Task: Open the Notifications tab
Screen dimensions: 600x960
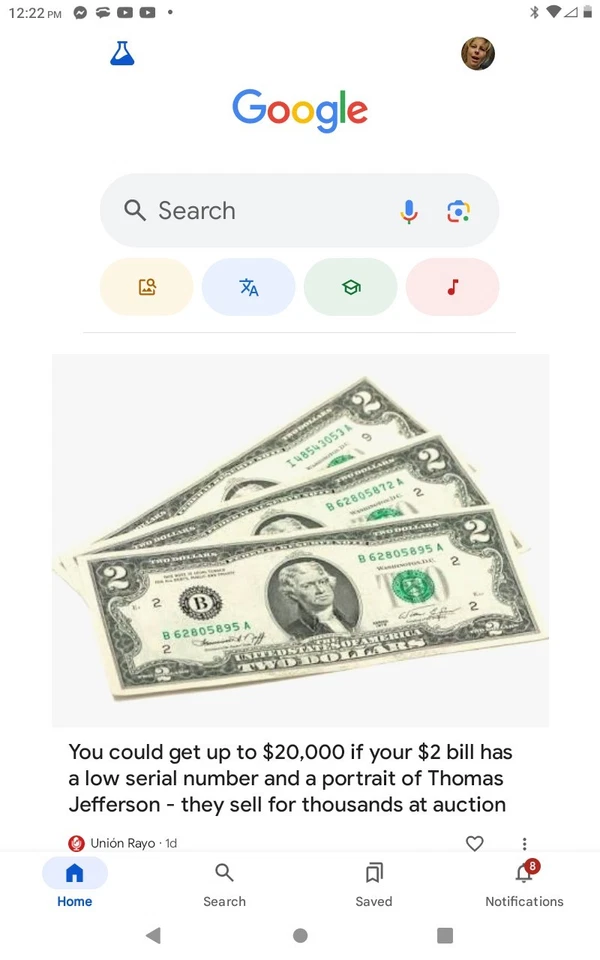Action: 524,884
